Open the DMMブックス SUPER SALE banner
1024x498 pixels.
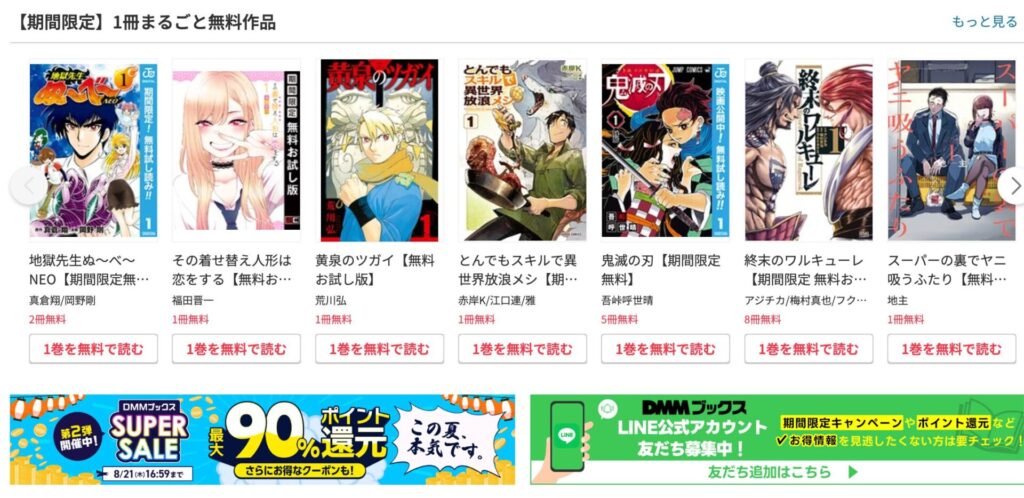(262, 439)
